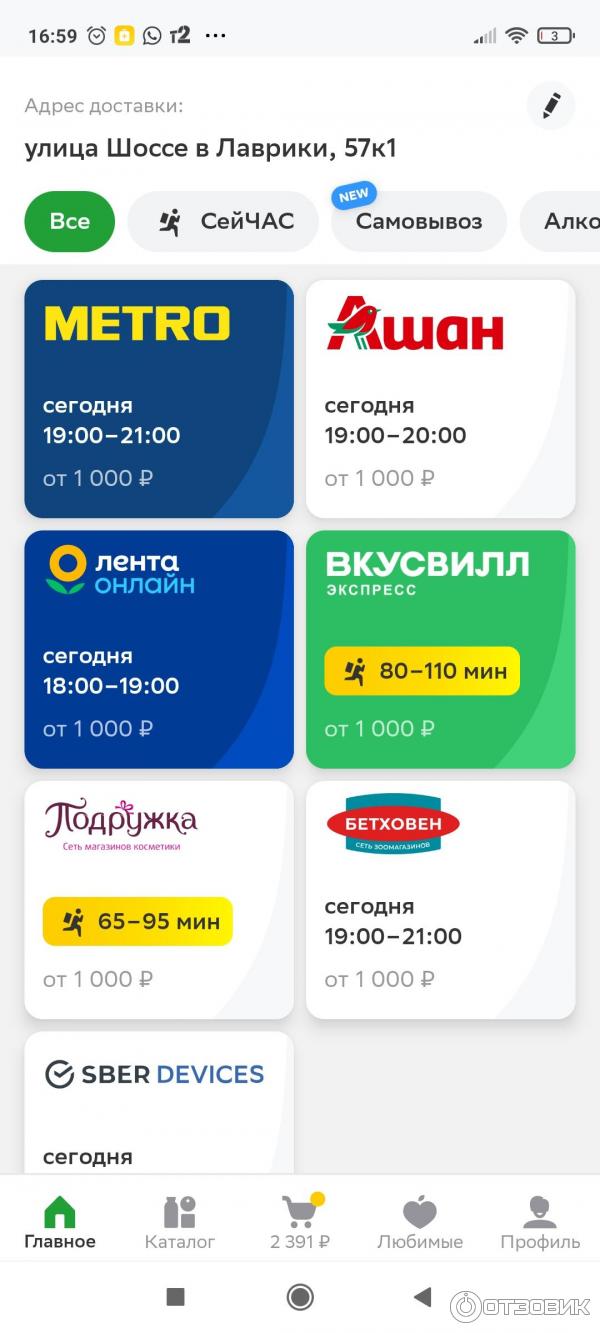Viewport: 600px width, 1333px height.
Task: Open the cart with 2 391 ₽
Action: click(300, 1222)
